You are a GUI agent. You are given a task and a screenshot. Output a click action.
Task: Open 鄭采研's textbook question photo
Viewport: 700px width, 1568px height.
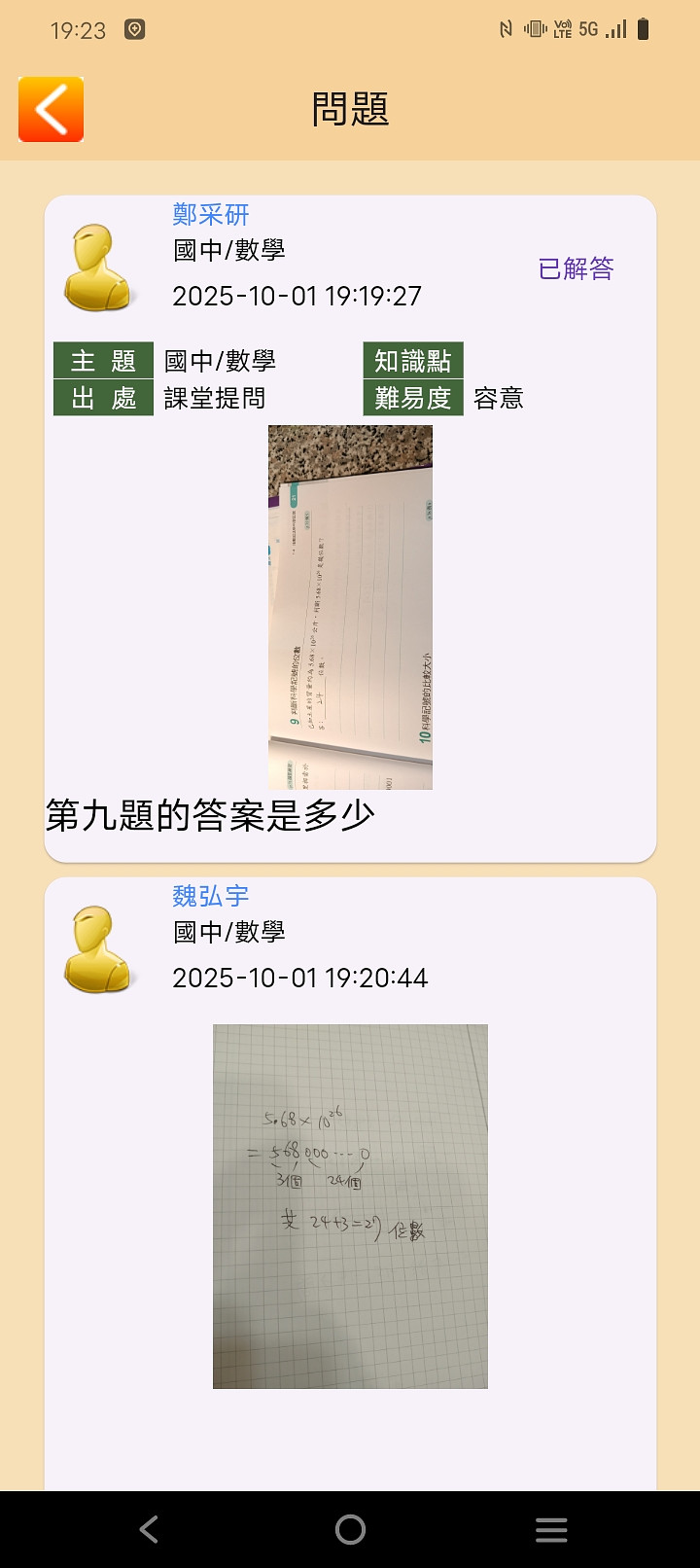click(x=350, y=607)
